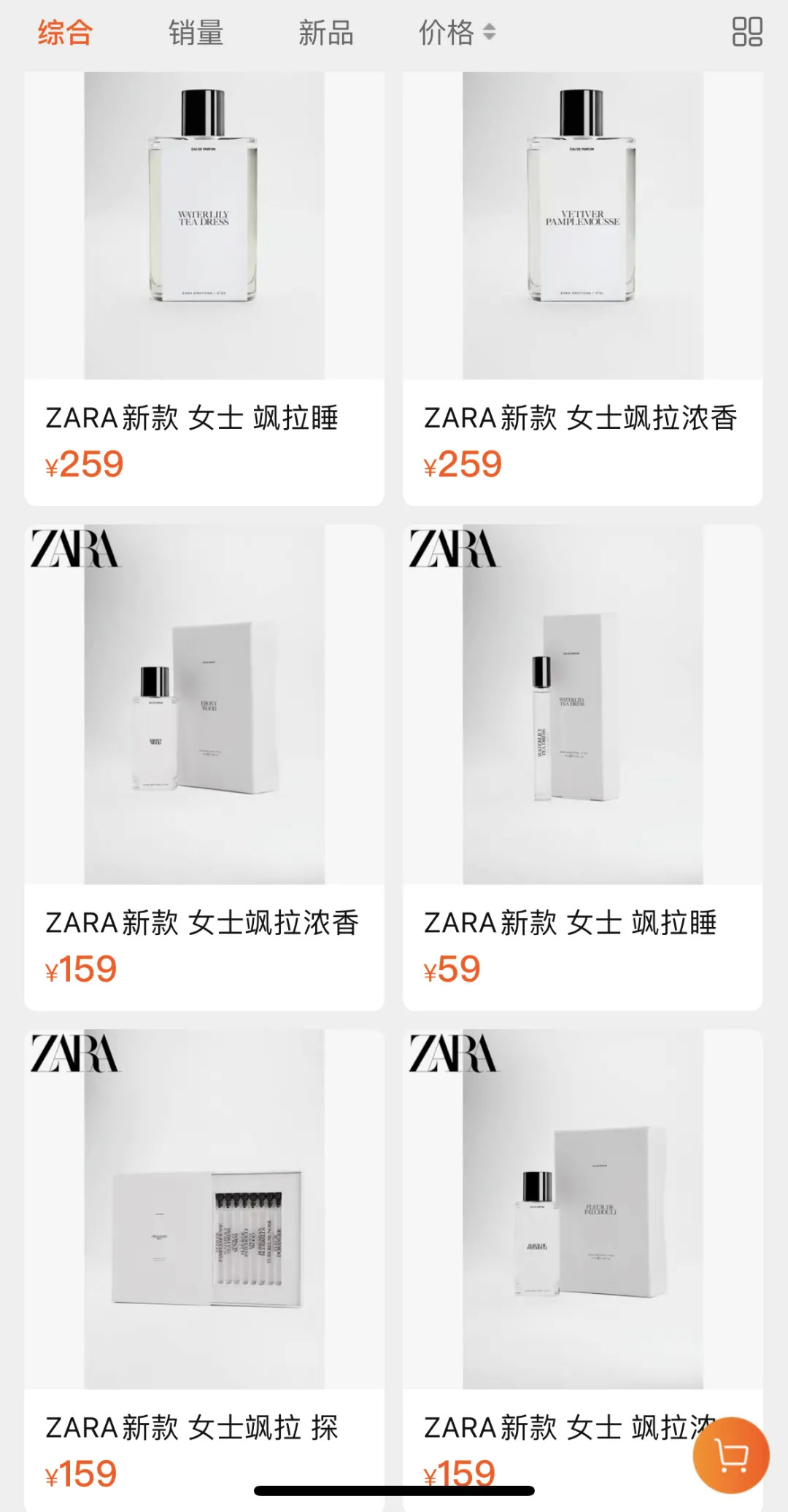Sort products by 销量

(x=196, y=33)
